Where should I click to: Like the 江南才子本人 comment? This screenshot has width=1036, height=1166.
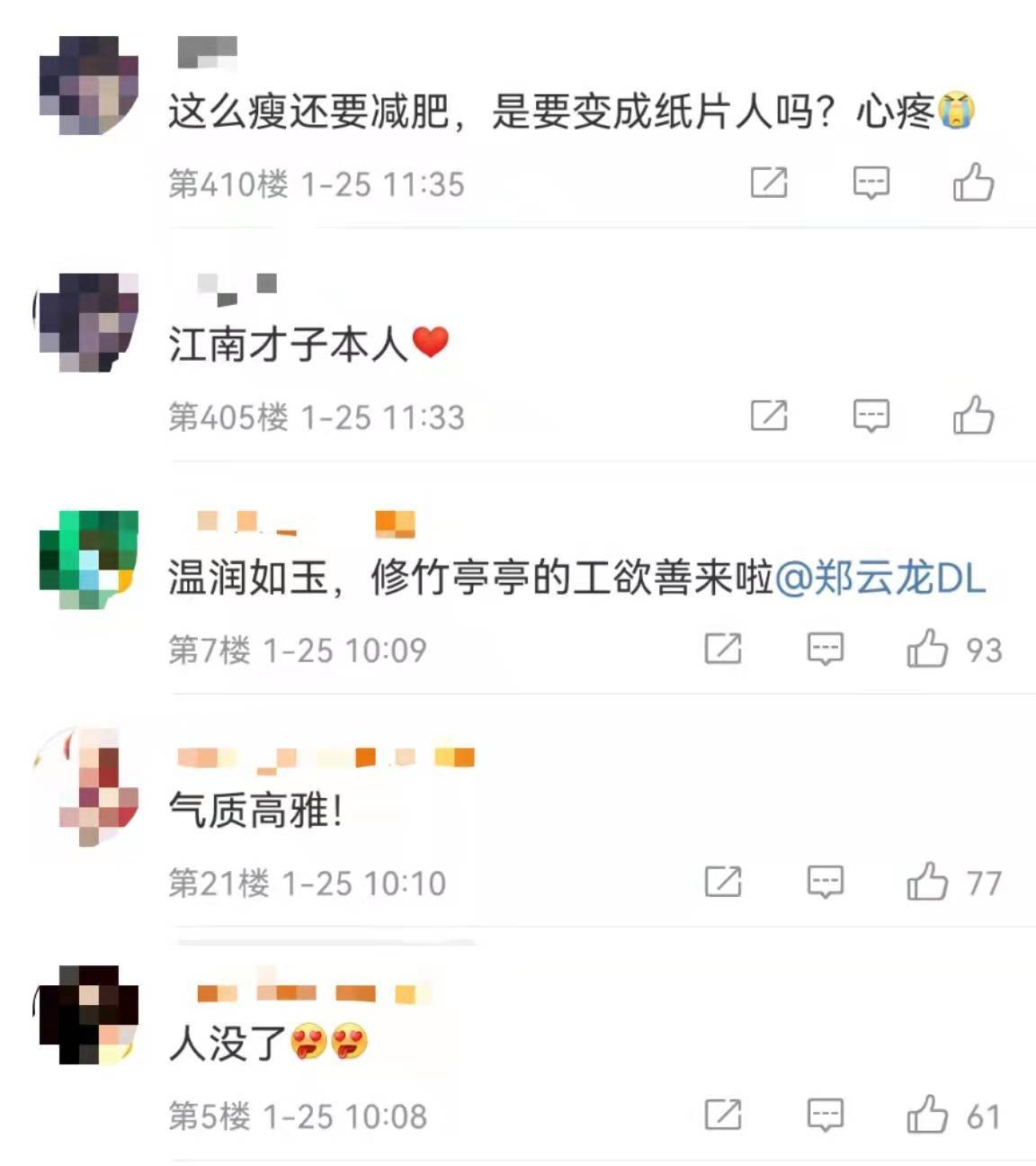pyautogui.click(x=973, y=416)
